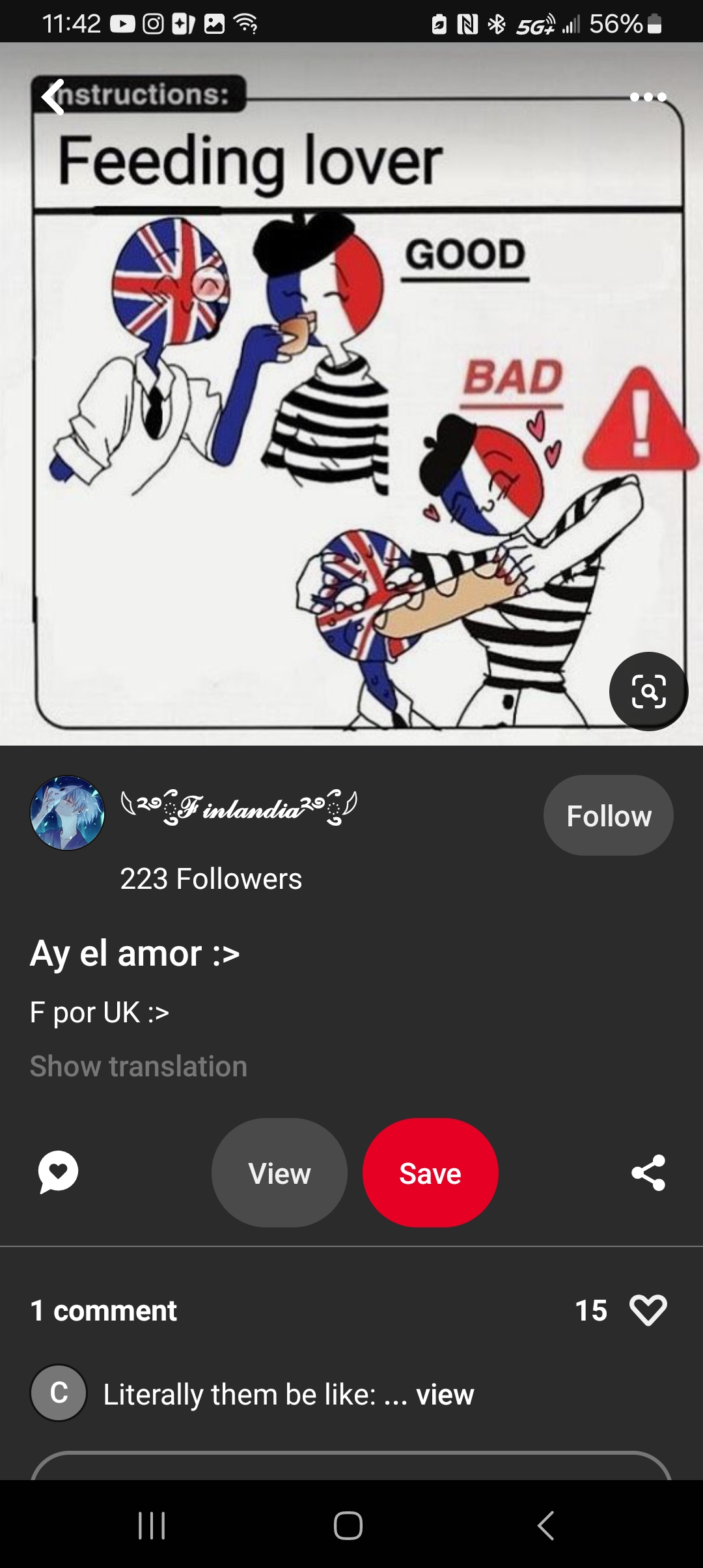Viewport: 703px width, 1568px height.
Task: Share this pin
Action: (x=648, y=1173)
